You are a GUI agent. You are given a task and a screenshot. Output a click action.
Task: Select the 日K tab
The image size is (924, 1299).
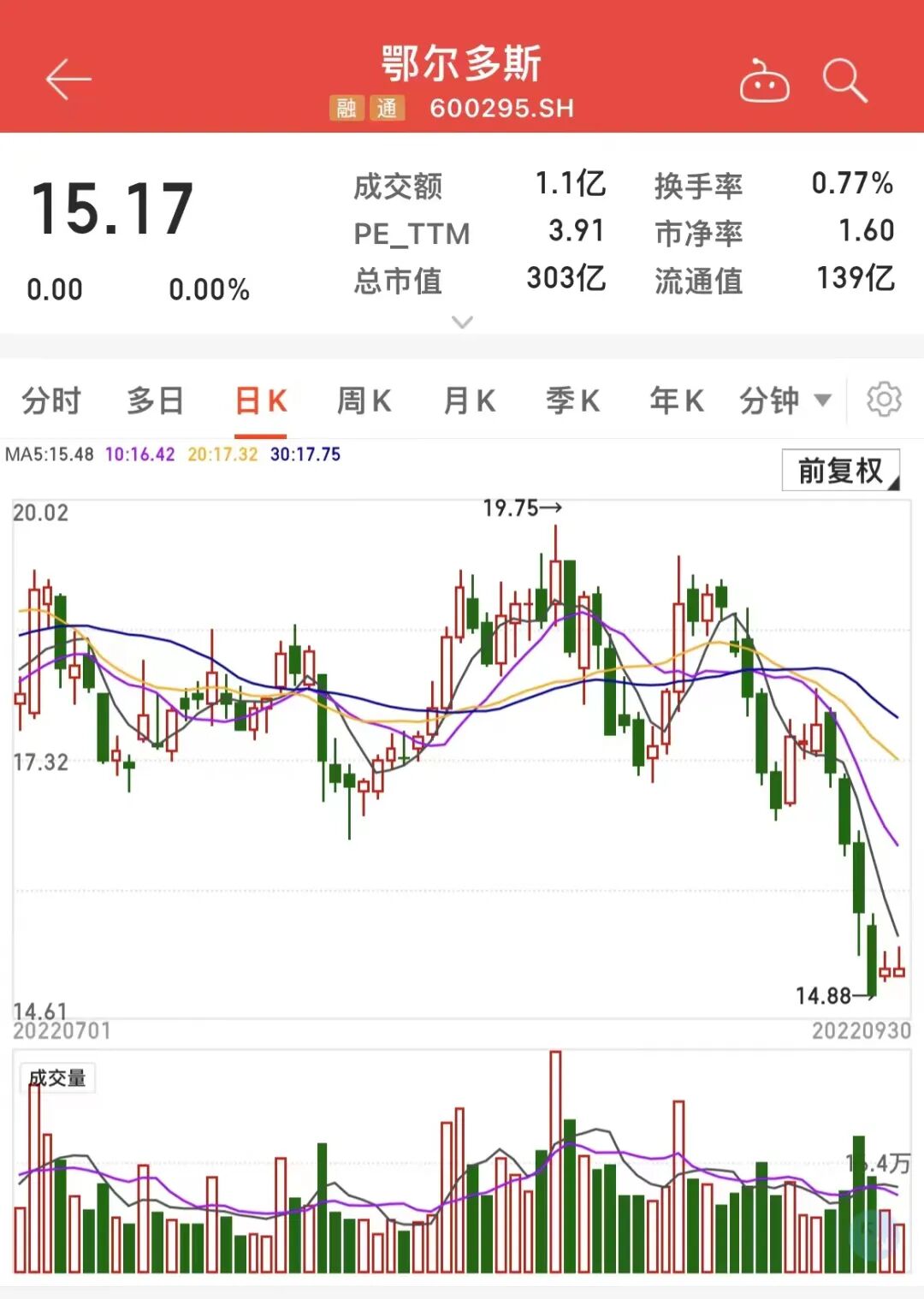point(261,400)
